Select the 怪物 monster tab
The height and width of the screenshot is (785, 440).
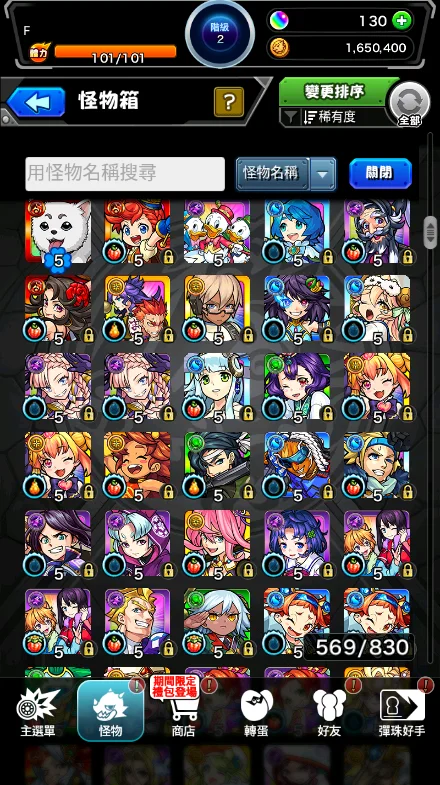(111, 711)
